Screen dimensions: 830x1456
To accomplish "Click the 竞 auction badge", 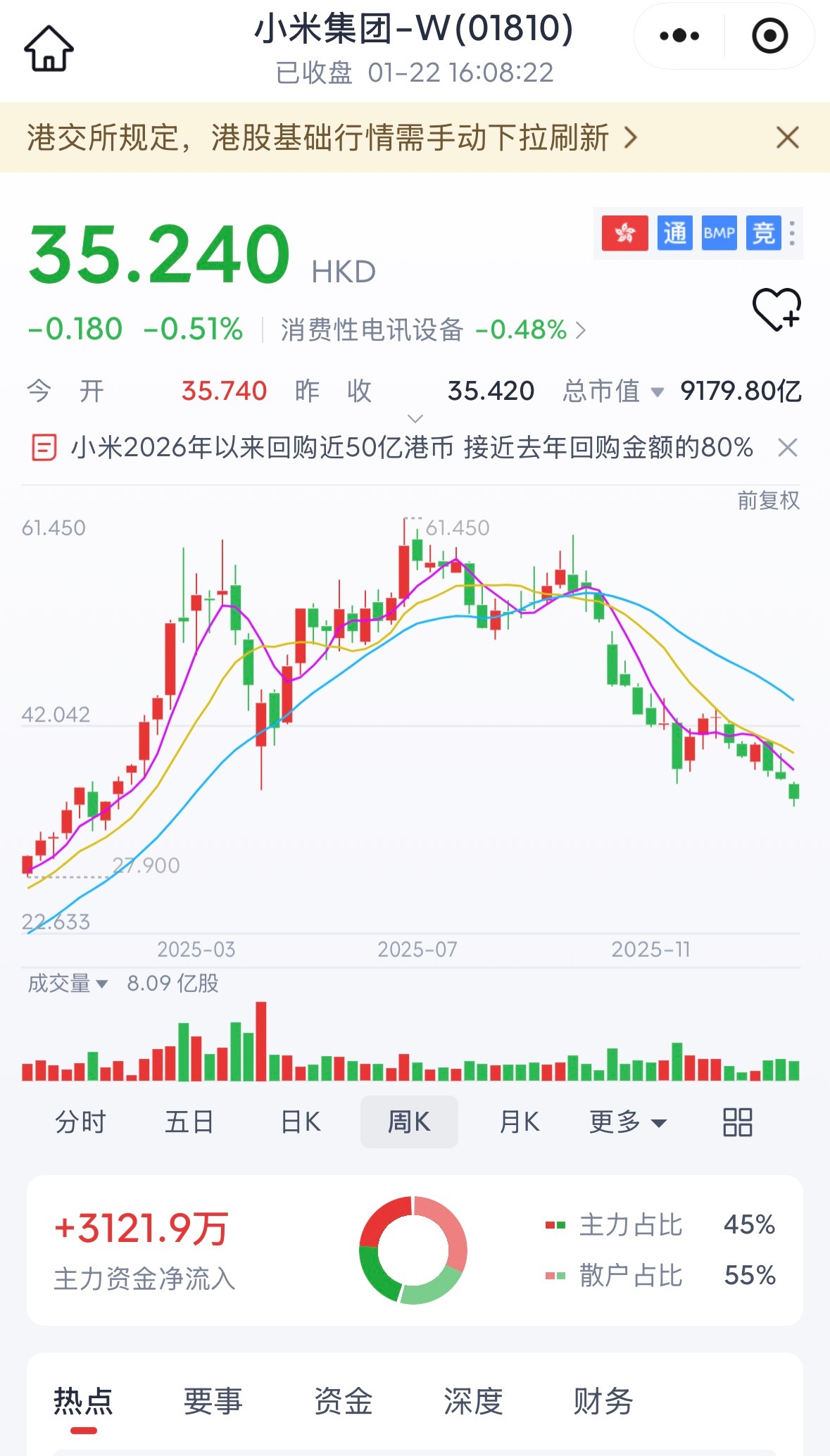I will pos(762,232).
